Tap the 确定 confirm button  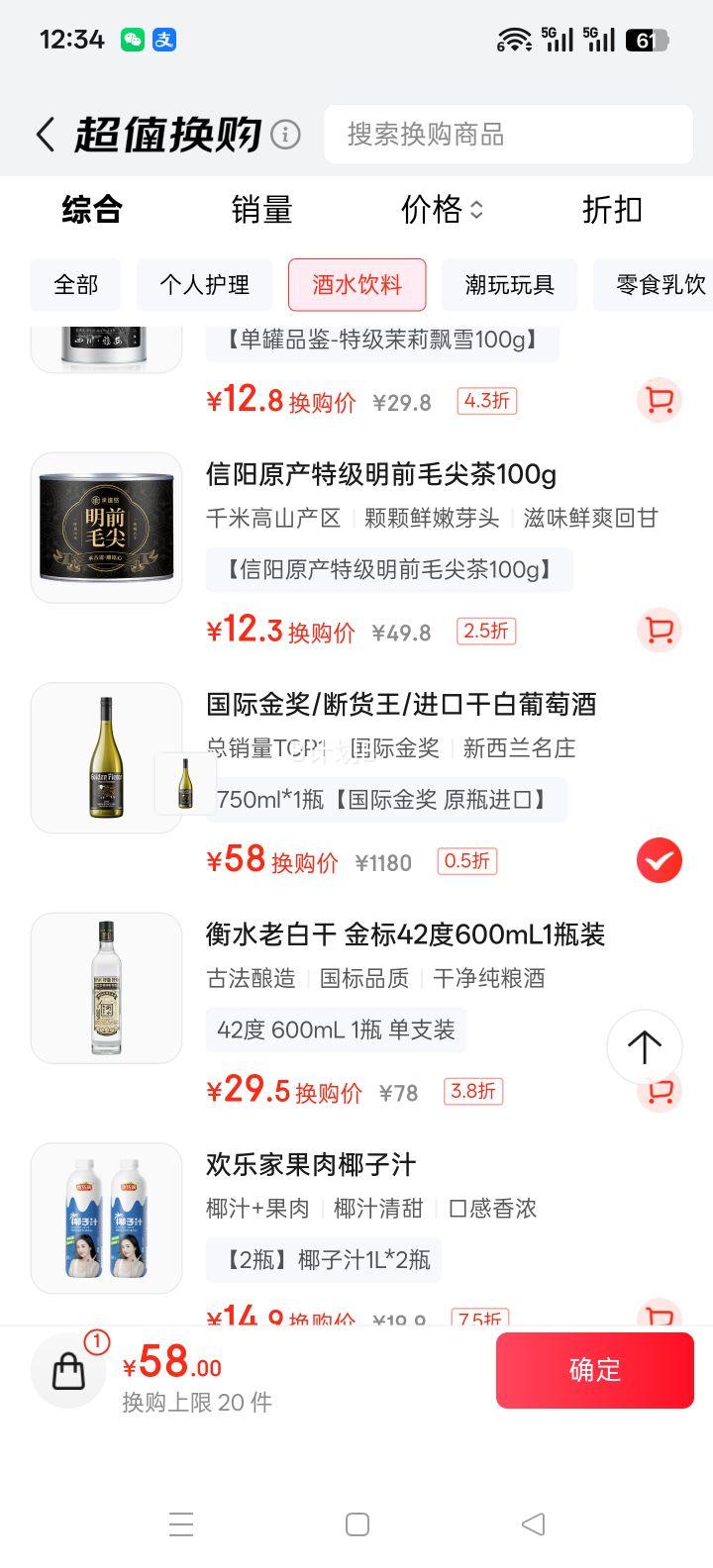click(x=594, y=1370)
